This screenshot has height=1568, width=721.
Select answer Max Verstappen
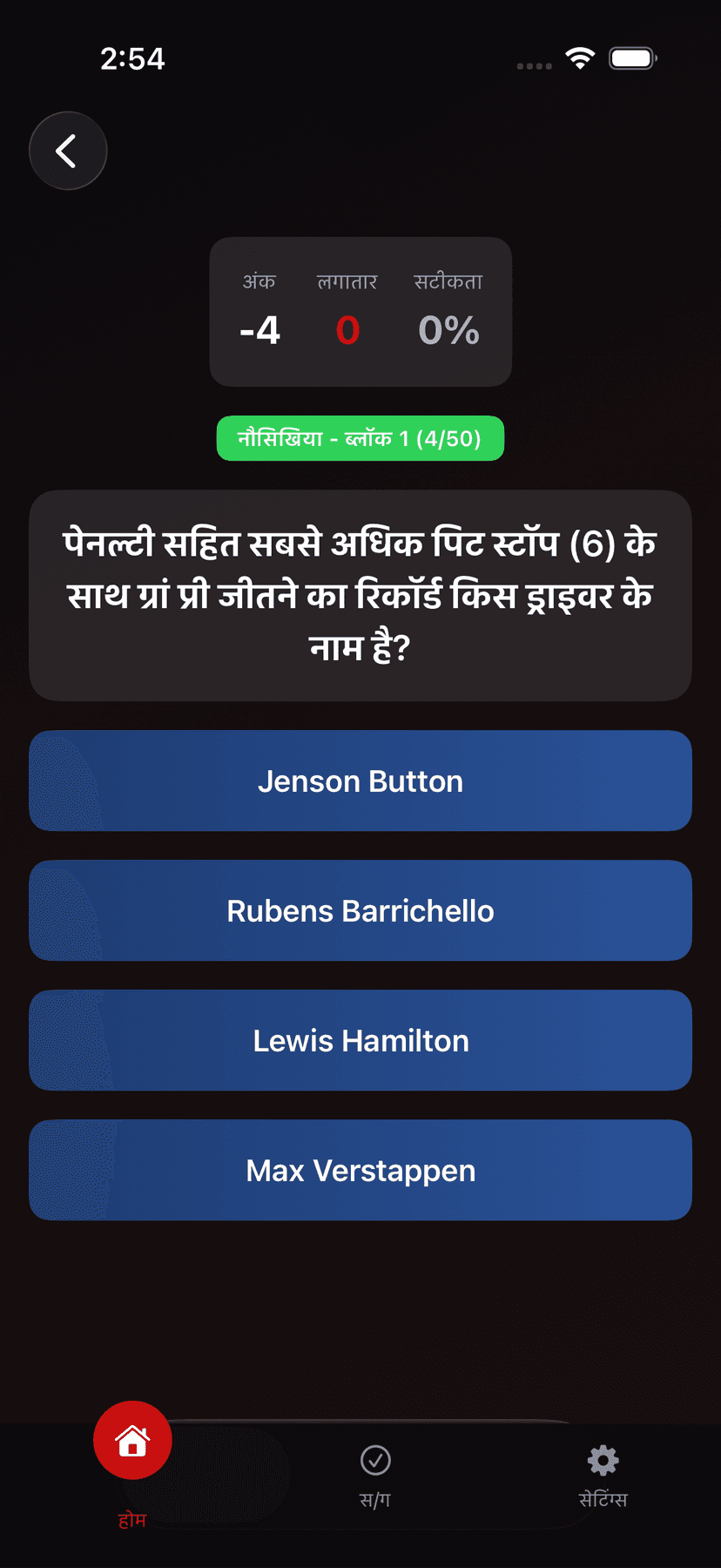[x=360, y=1170]
